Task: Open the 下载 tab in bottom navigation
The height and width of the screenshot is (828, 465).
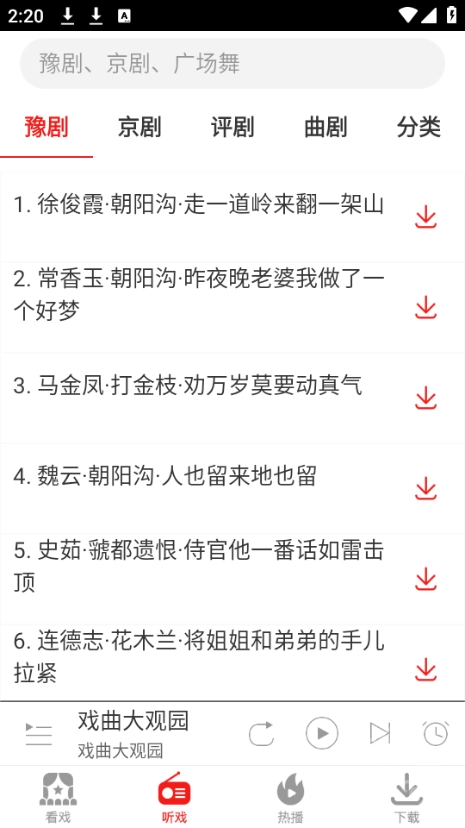Action: coord(407,797)
